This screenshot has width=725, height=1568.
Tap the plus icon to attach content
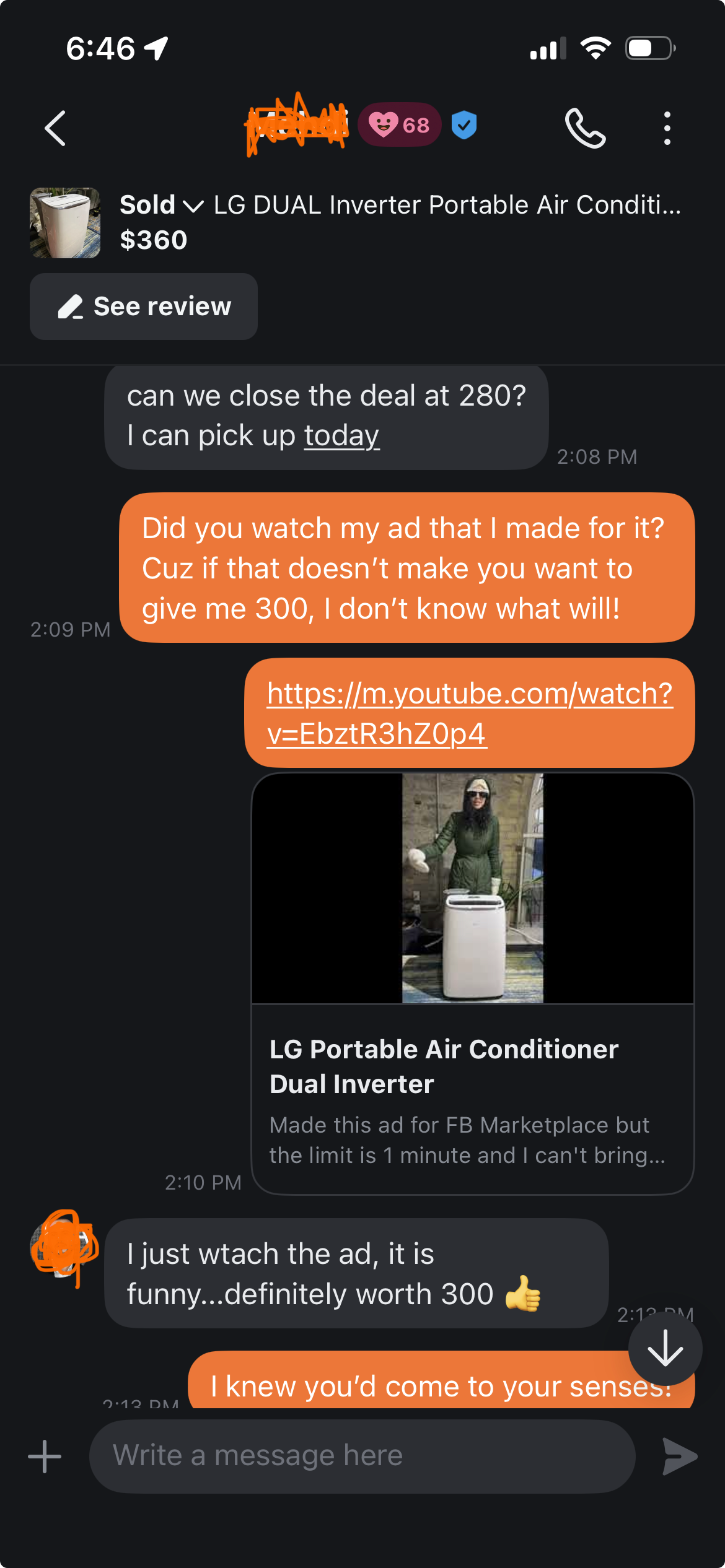(x=45, y=1456)
